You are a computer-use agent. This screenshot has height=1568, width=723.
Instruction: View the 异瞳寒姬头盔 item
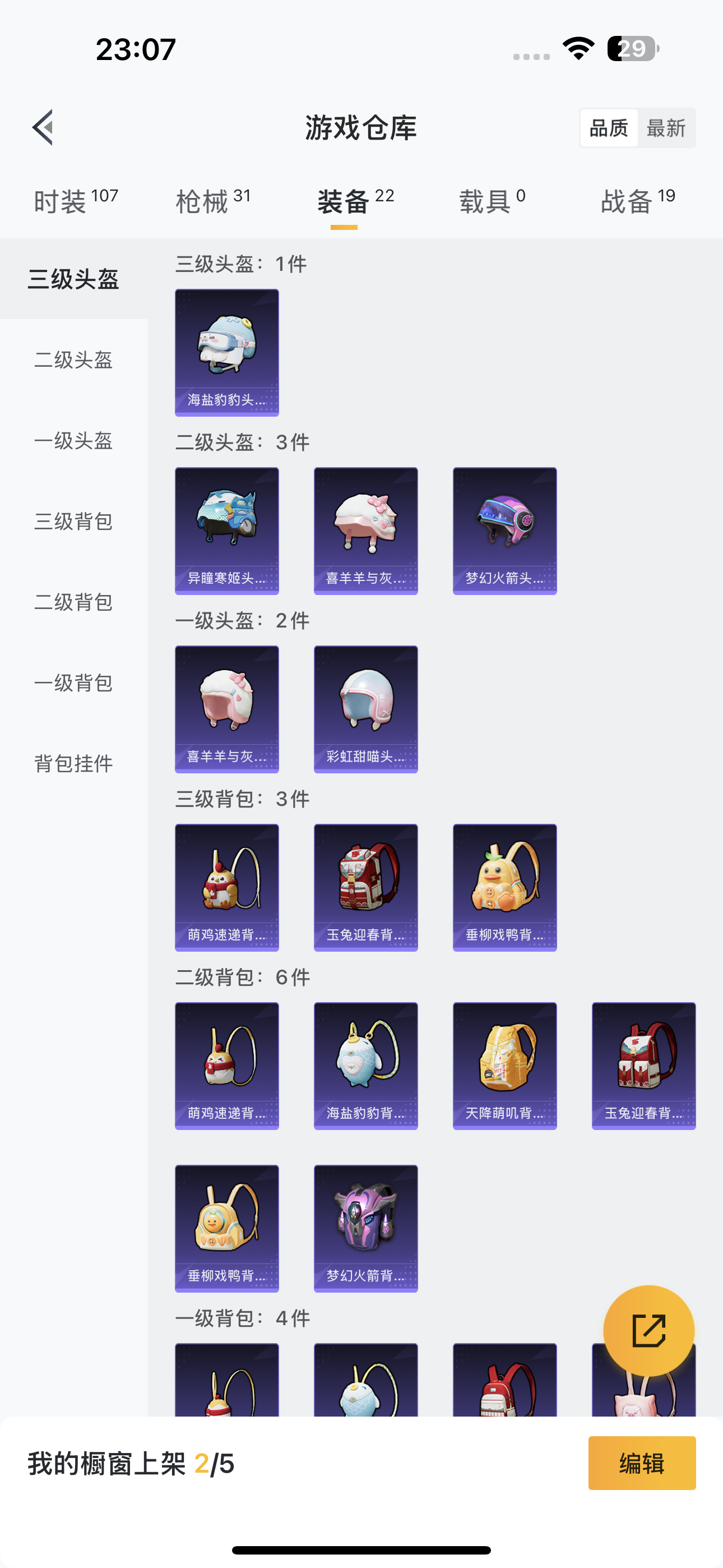pos(227,531)
